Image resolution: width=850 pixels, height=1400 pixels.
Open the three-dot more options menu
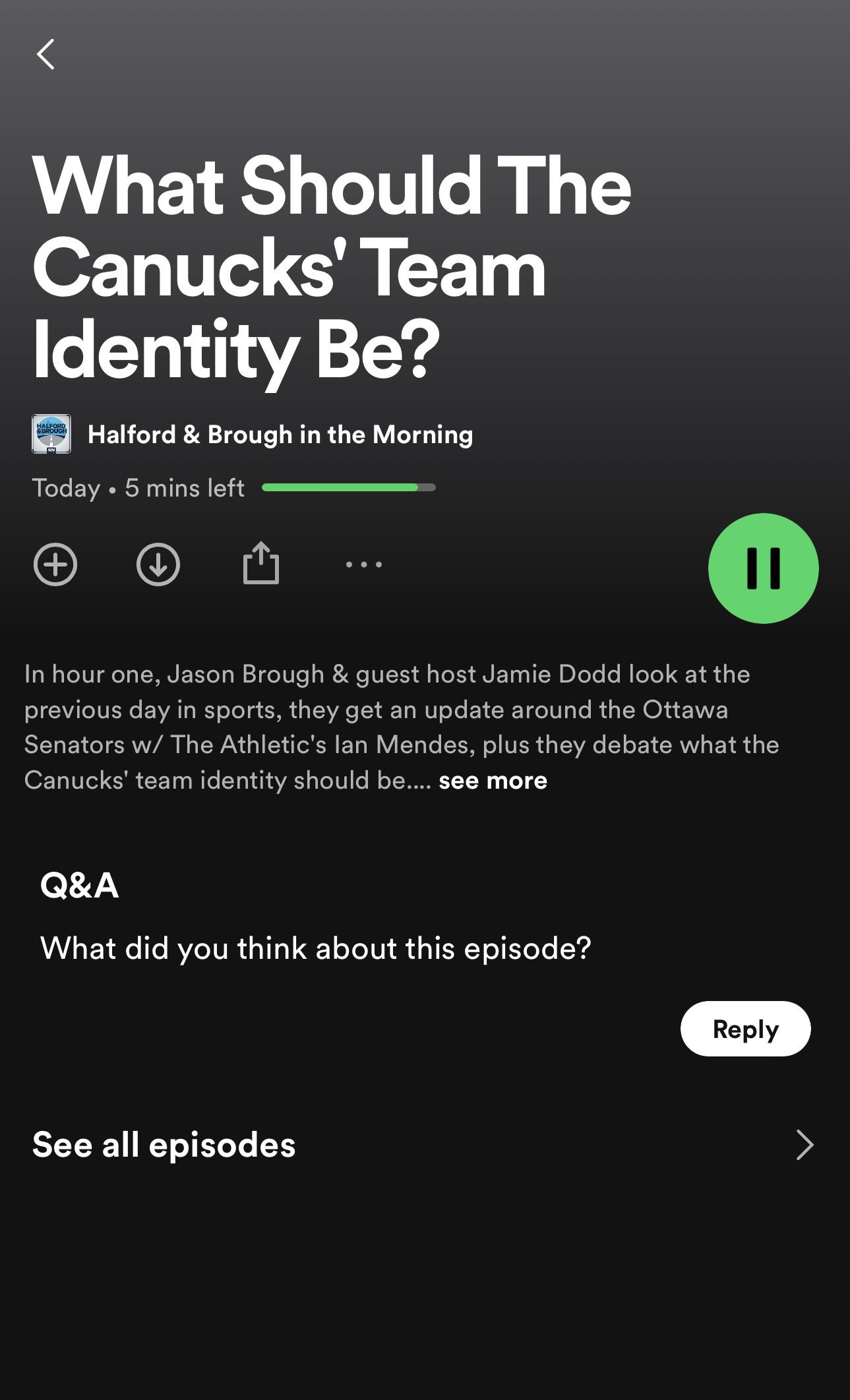coord(364,564)
